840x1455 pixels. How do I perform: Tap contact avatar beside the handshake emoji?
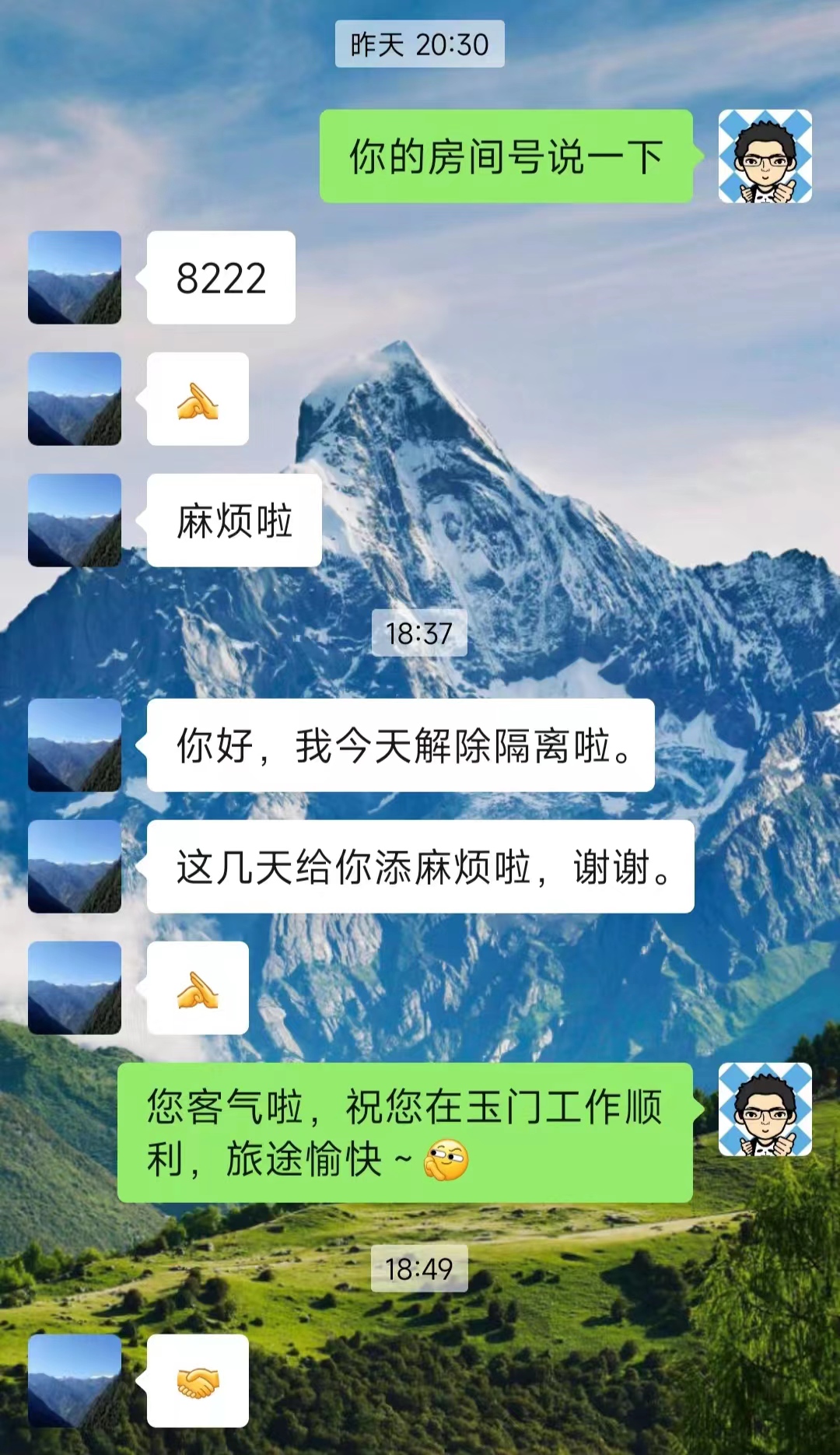pyautogui.click(x=75, y=1381)
